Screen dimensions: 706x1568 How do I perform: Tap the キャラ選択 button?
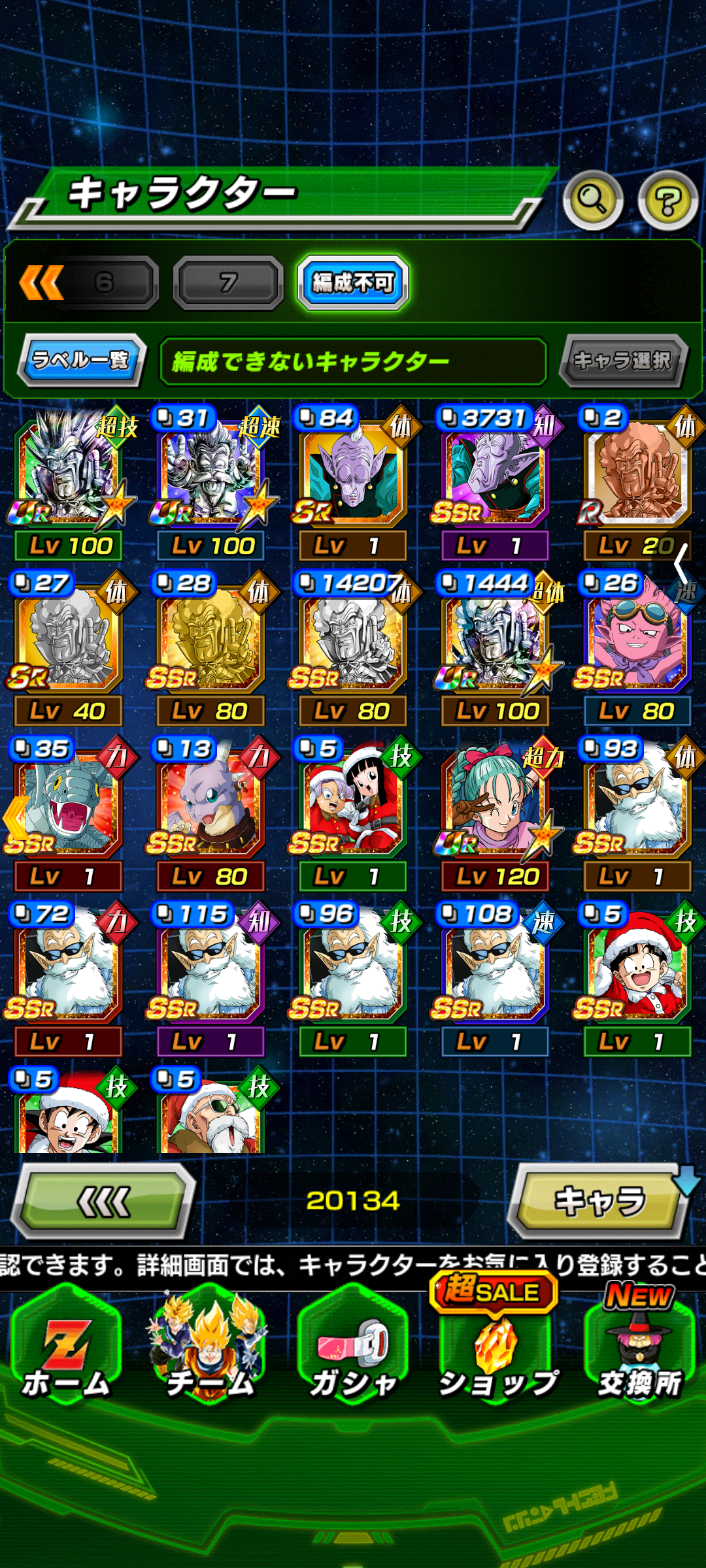[622, 360]
